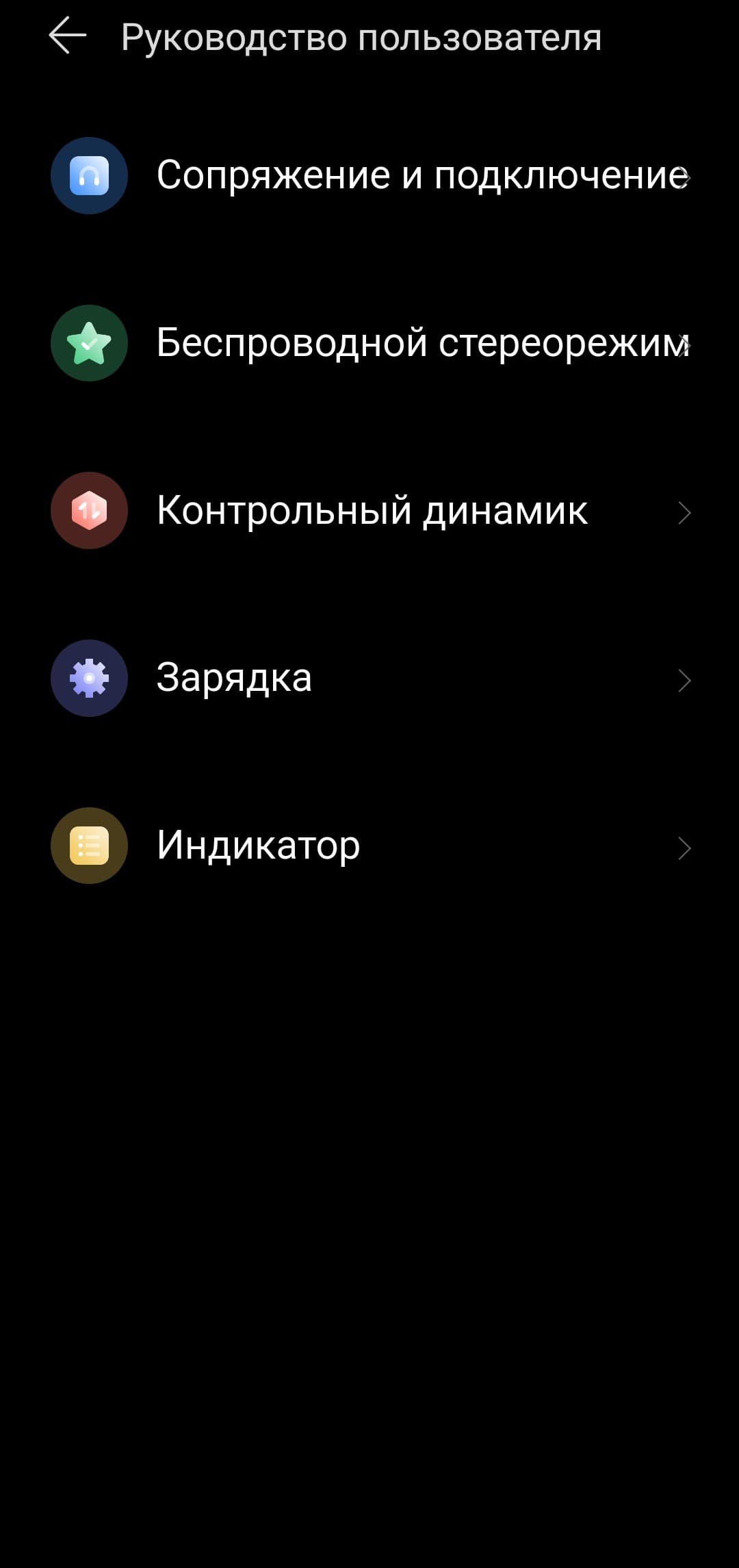Select Контрольный динамик row

coord(369,511)
